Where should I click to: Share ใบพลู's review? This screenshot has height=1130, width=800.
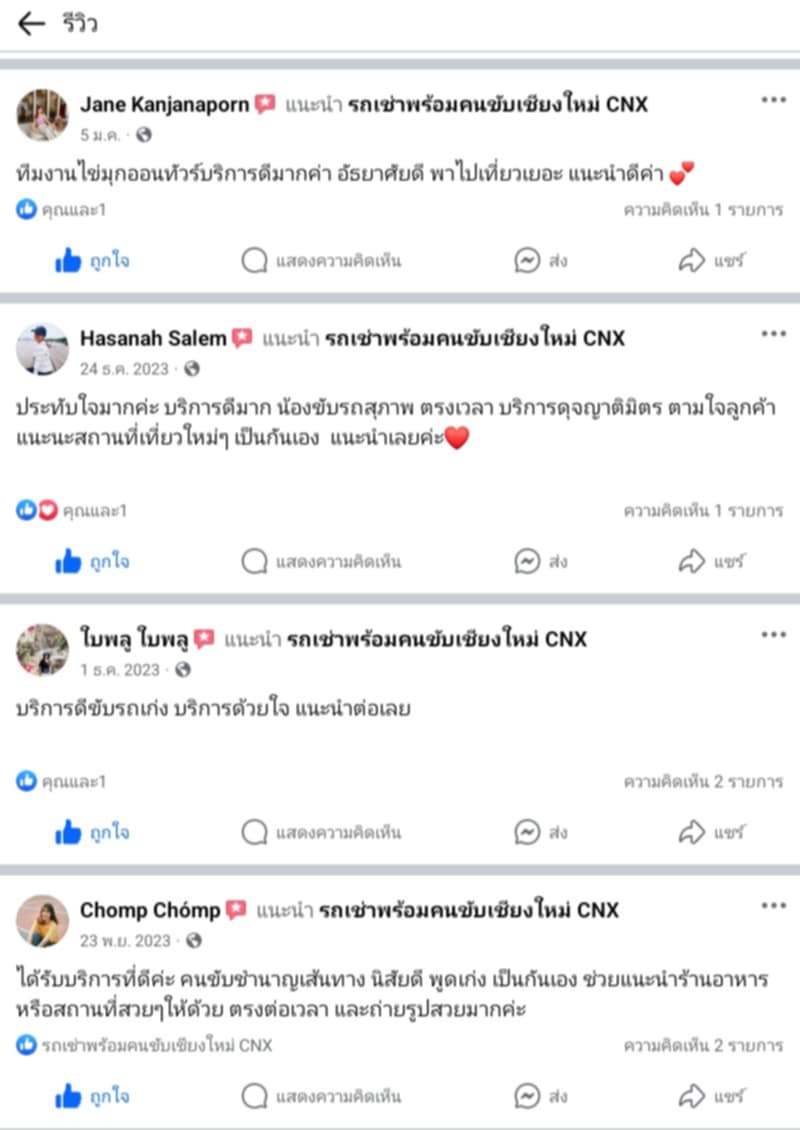pos(712,831)
